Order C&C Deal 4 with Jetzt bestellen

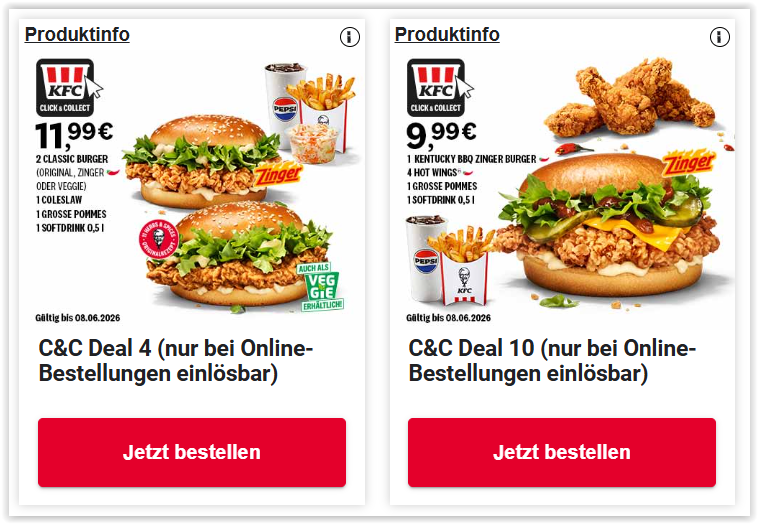tap(192, 452)
